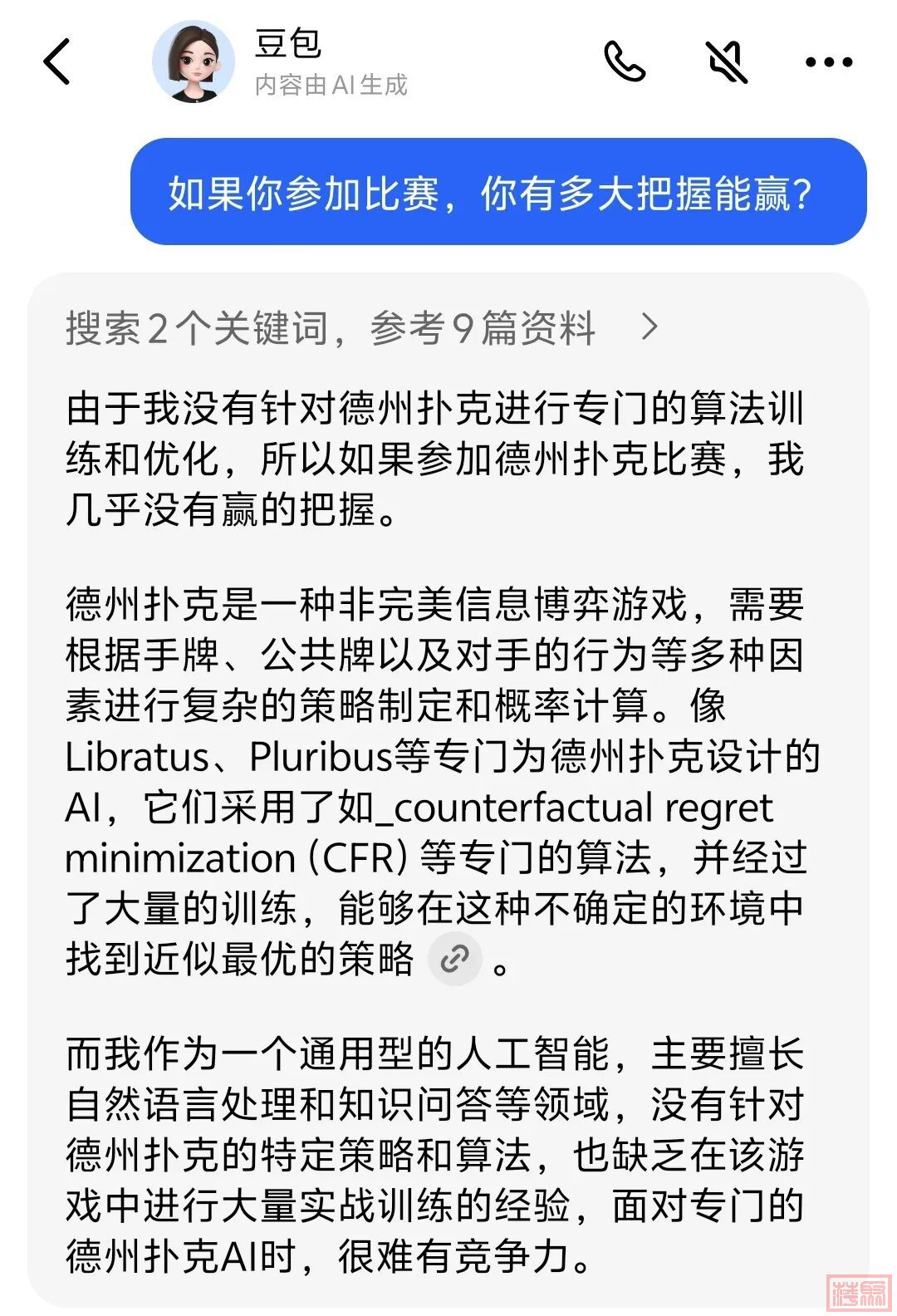Image resolution: width=897 pixels, height=1316 pixels.
Task: Open 豆包's profile avatar
Action: (x=194, y=61)
